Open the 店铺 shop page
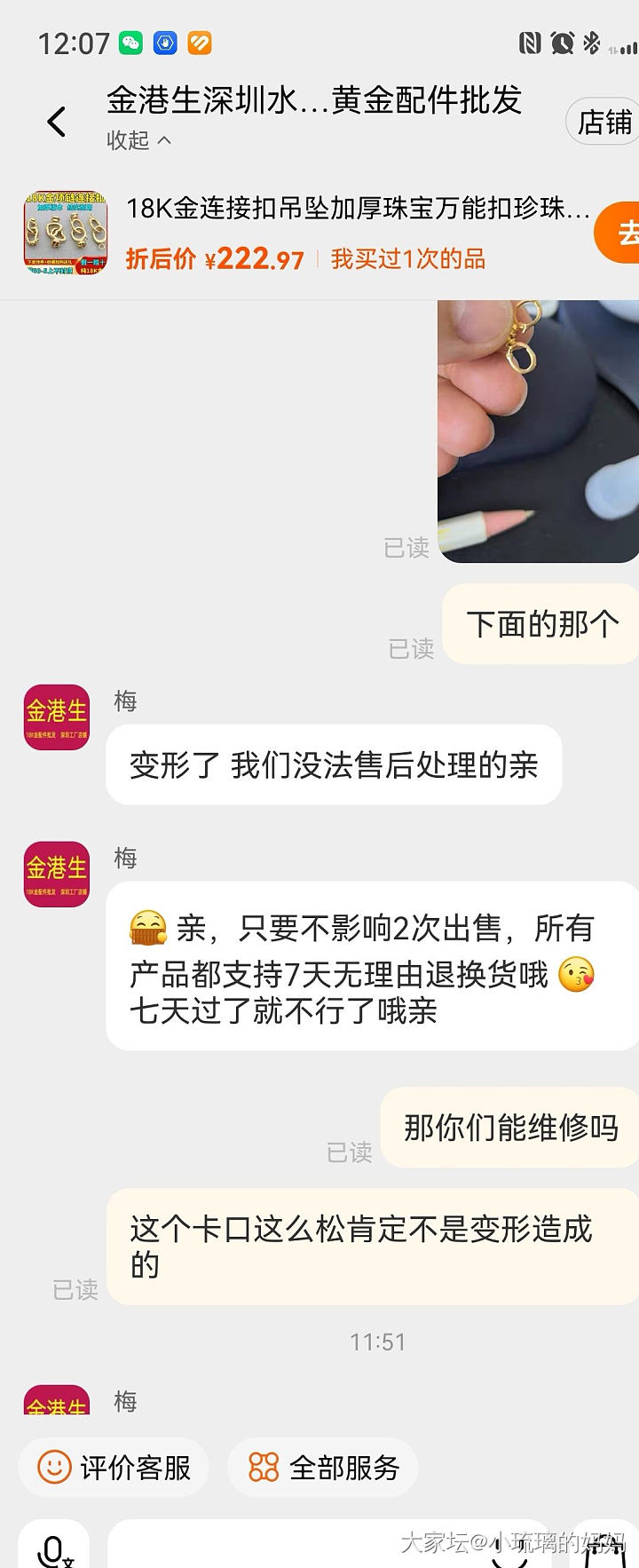The width and height of the screenshot is (639, 1568). tap(603, 122)
